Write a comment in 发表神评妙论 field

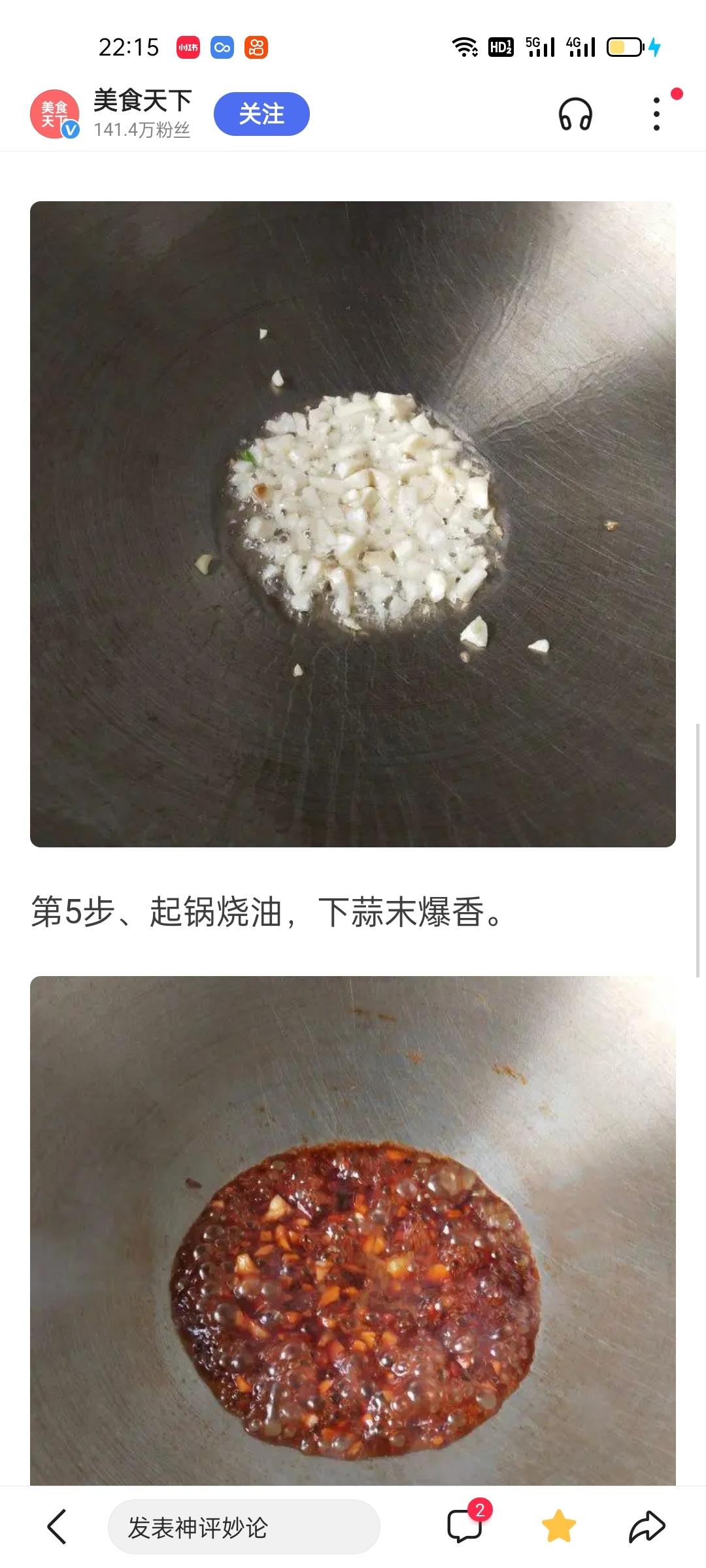(243, 1527)
